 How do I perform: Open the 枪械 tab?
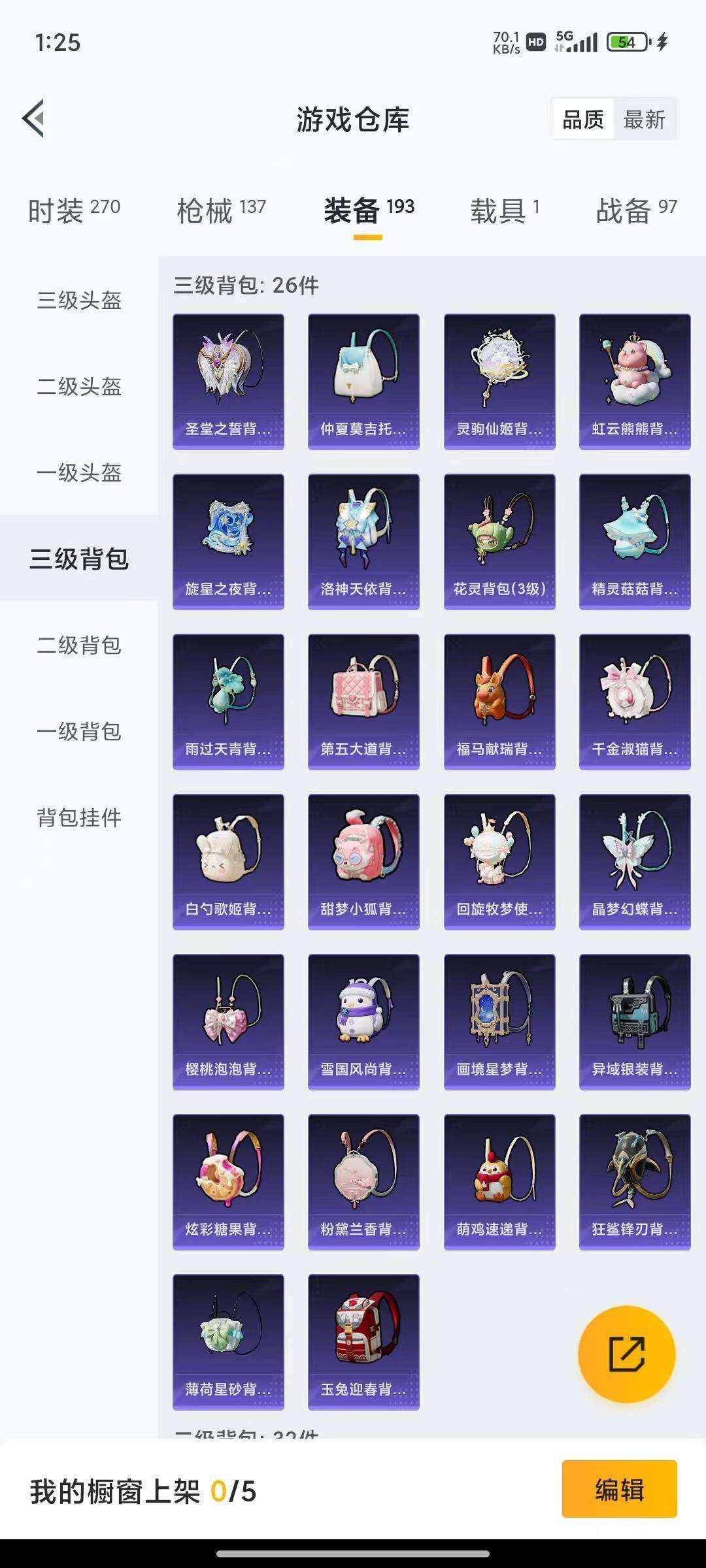click(x=221, y=210)
